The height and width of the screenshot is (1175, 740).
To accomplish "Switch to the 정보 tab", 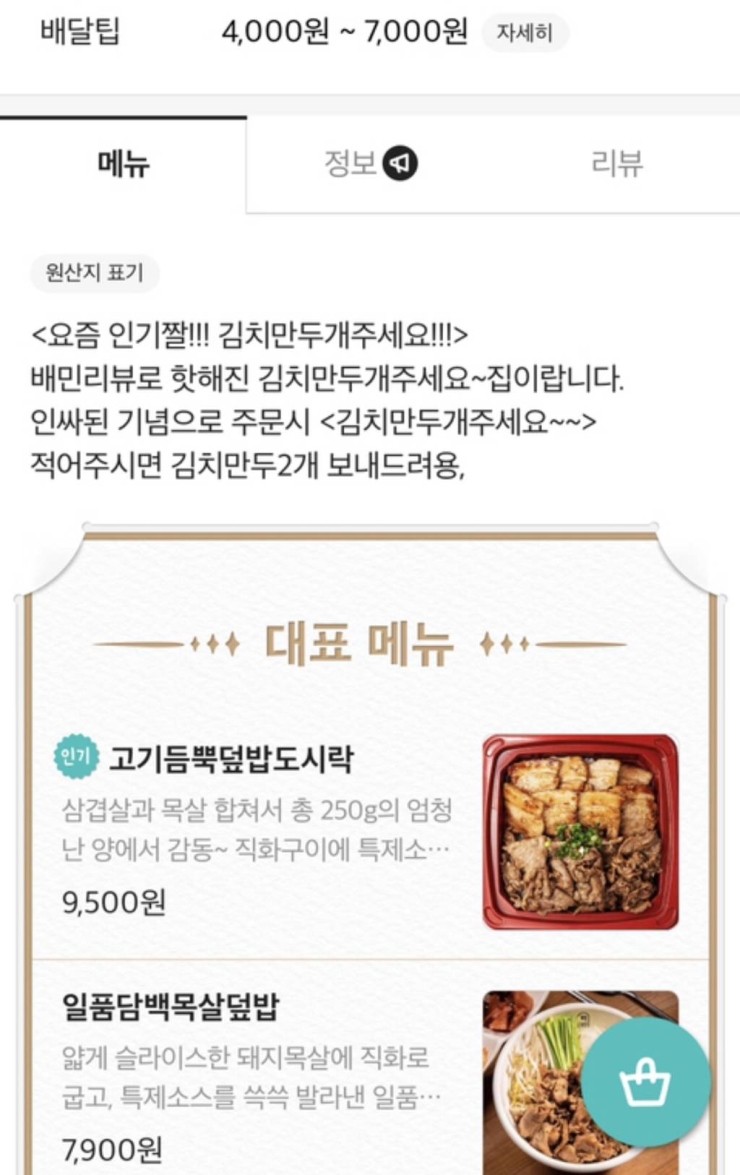I will point(369,164).
